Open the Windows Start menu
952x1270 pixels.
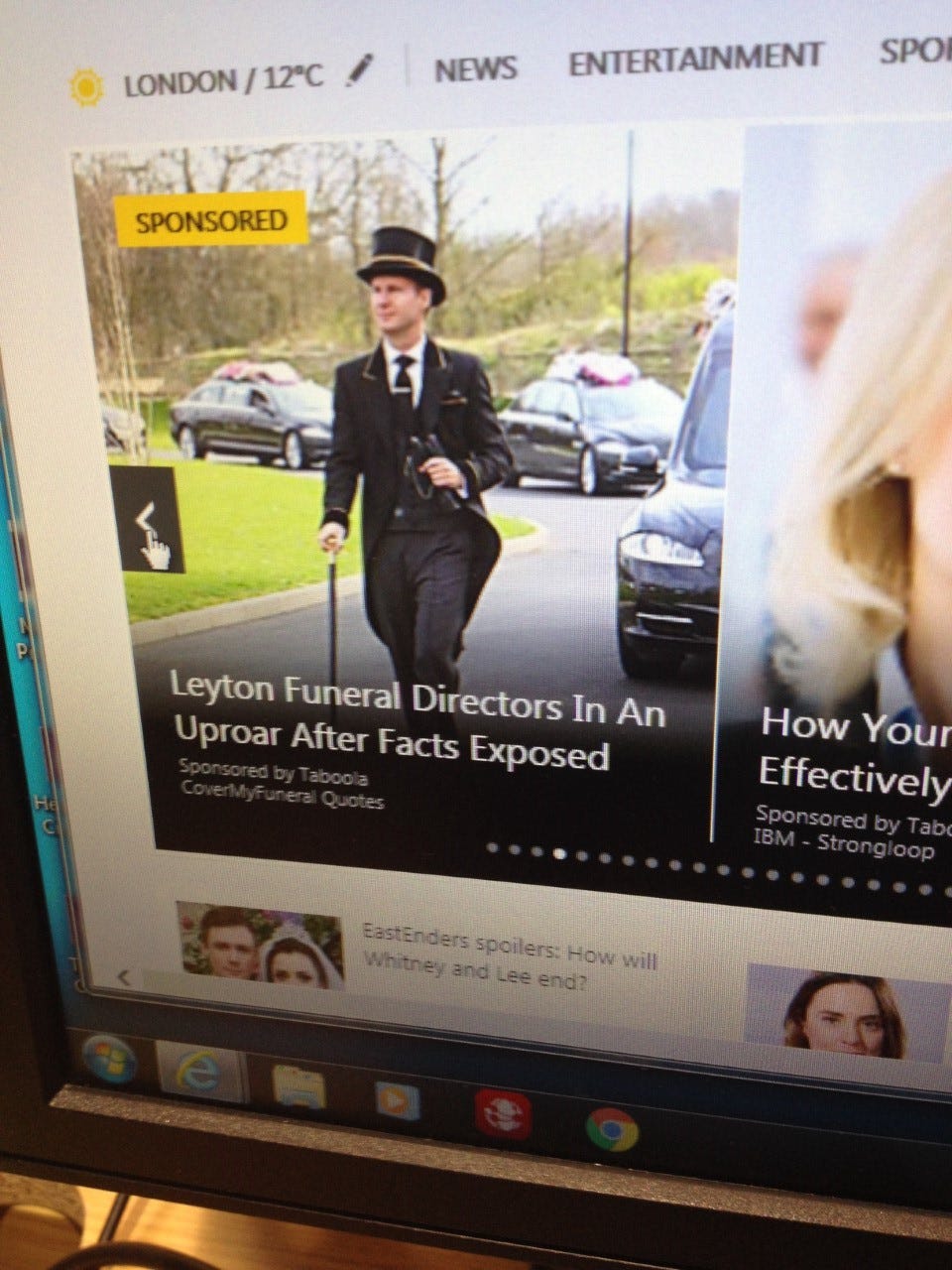tap(110, 1060)
